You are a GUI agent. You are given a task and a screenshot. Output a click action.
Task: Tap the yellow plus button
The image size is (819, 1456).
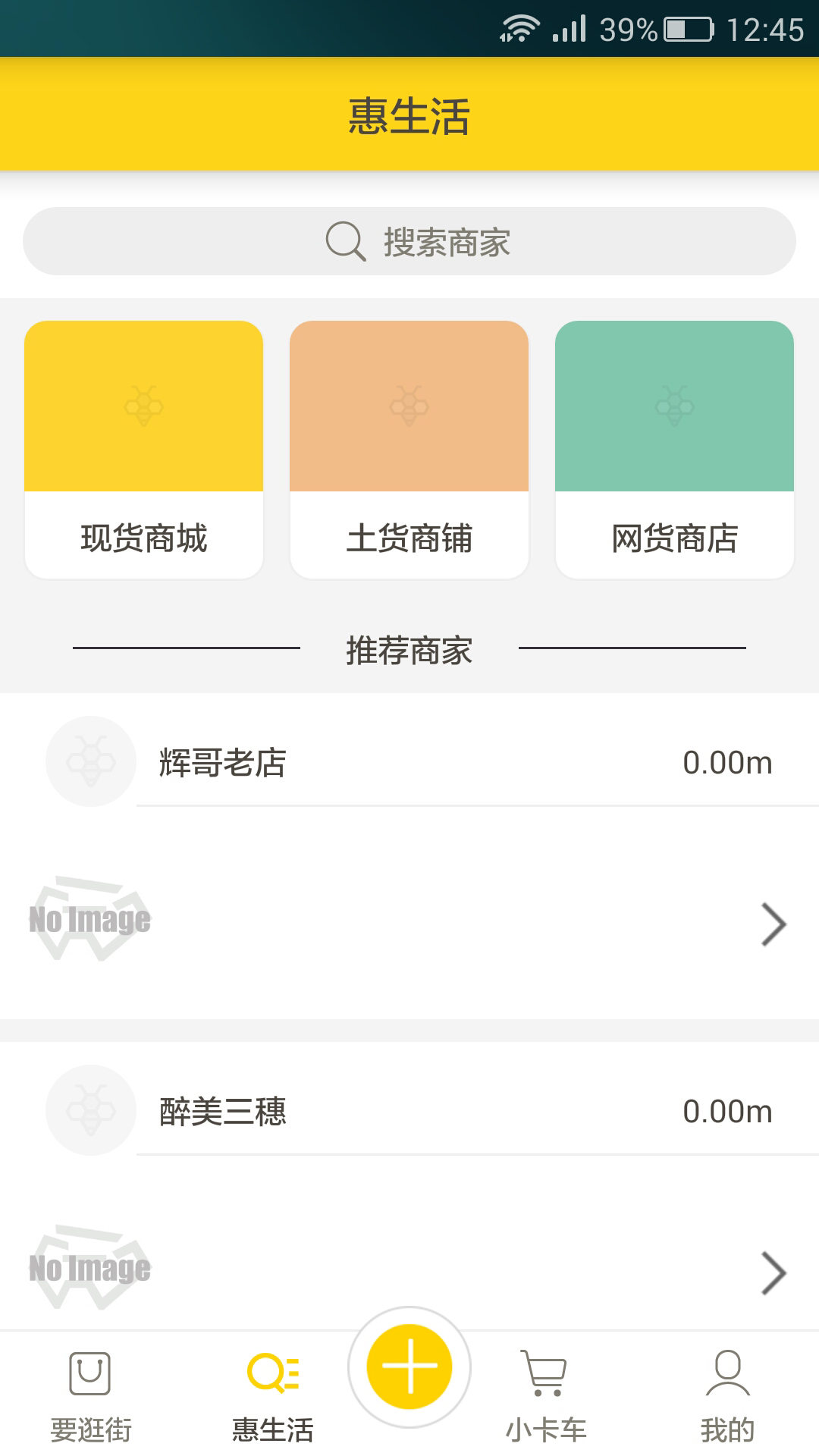409,1367
